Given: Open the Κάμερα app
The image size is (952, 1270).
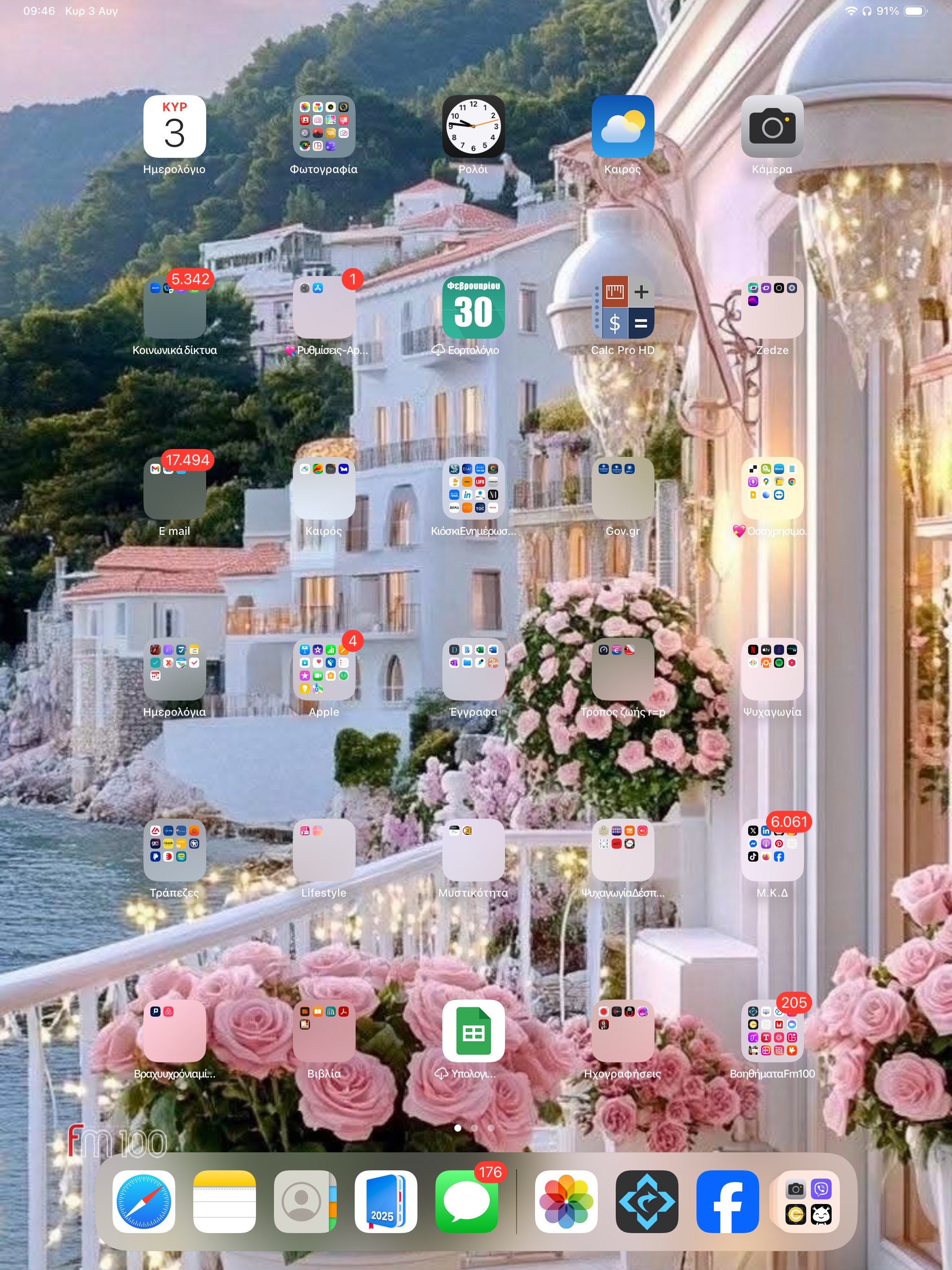Looking at the screenshot, I should pyautogui.click(x=772, y=126).
